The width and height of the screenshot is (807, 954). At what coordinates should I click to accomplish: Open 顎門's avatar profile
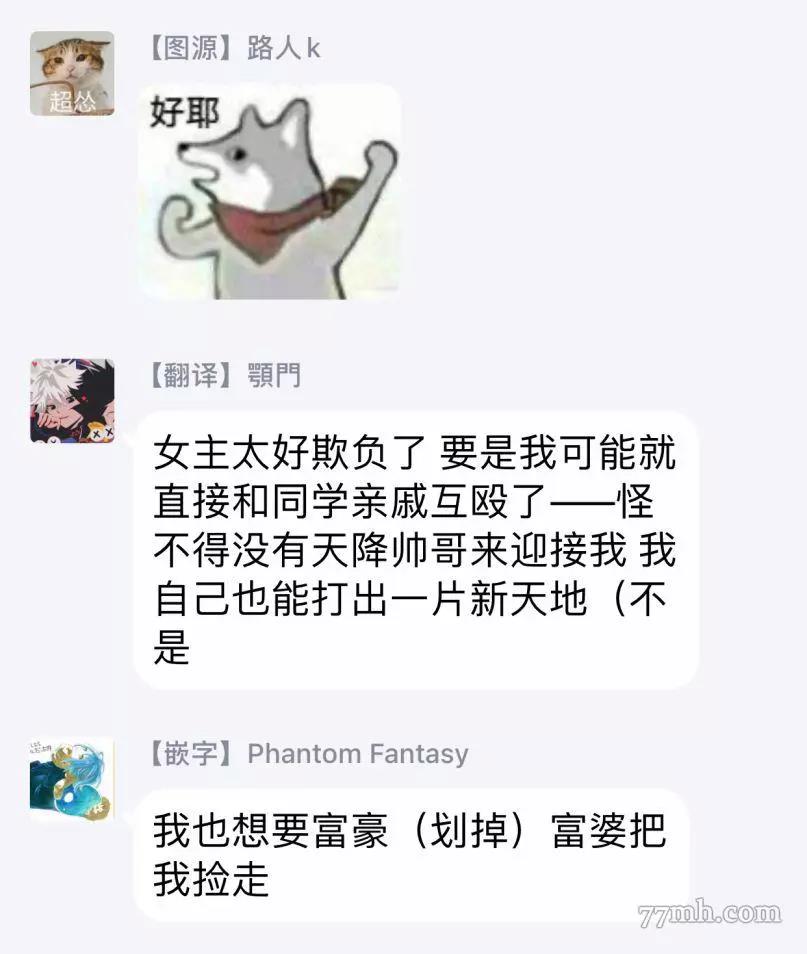72,400
